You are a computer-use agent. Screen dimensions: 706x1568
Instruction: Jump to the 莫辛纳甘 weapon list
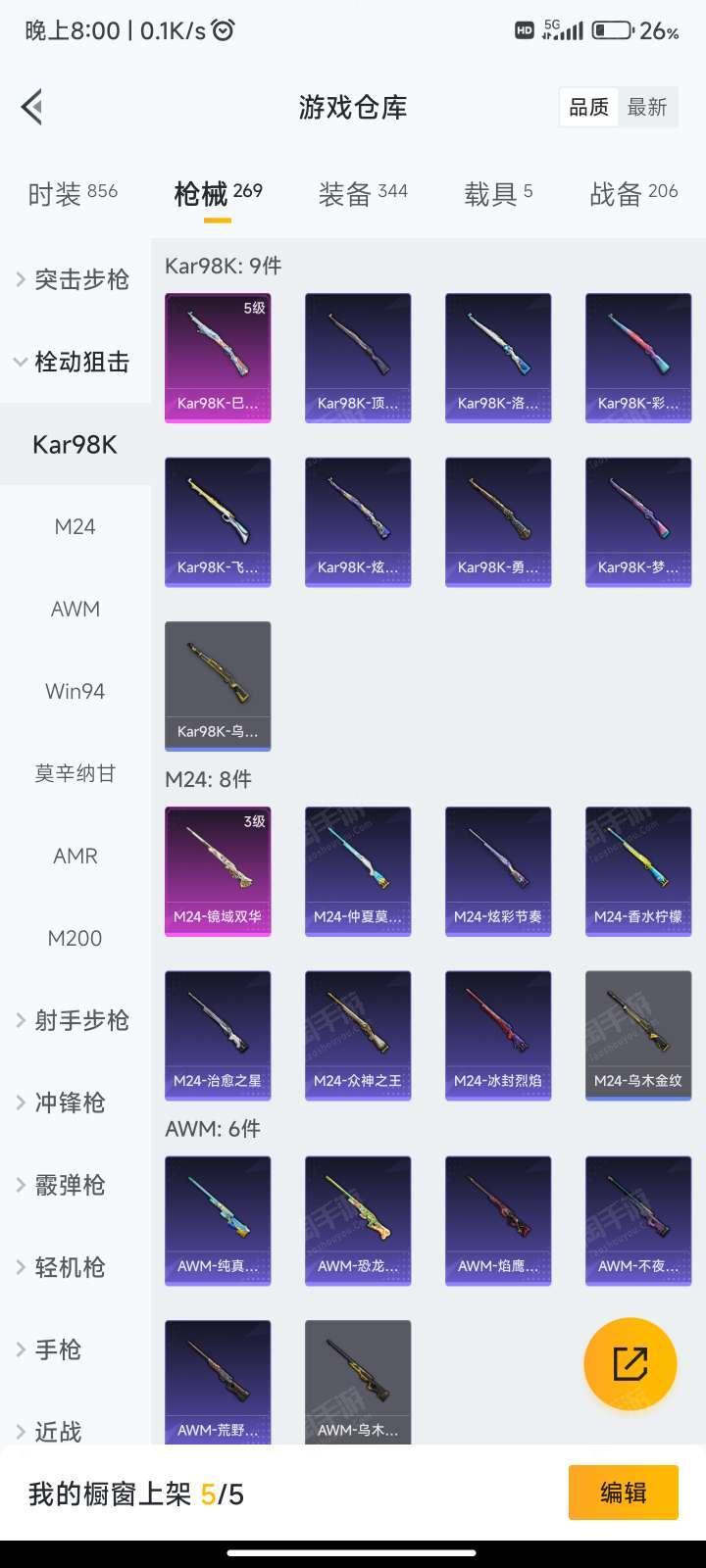pyautogui.click(x=76, y=773)
